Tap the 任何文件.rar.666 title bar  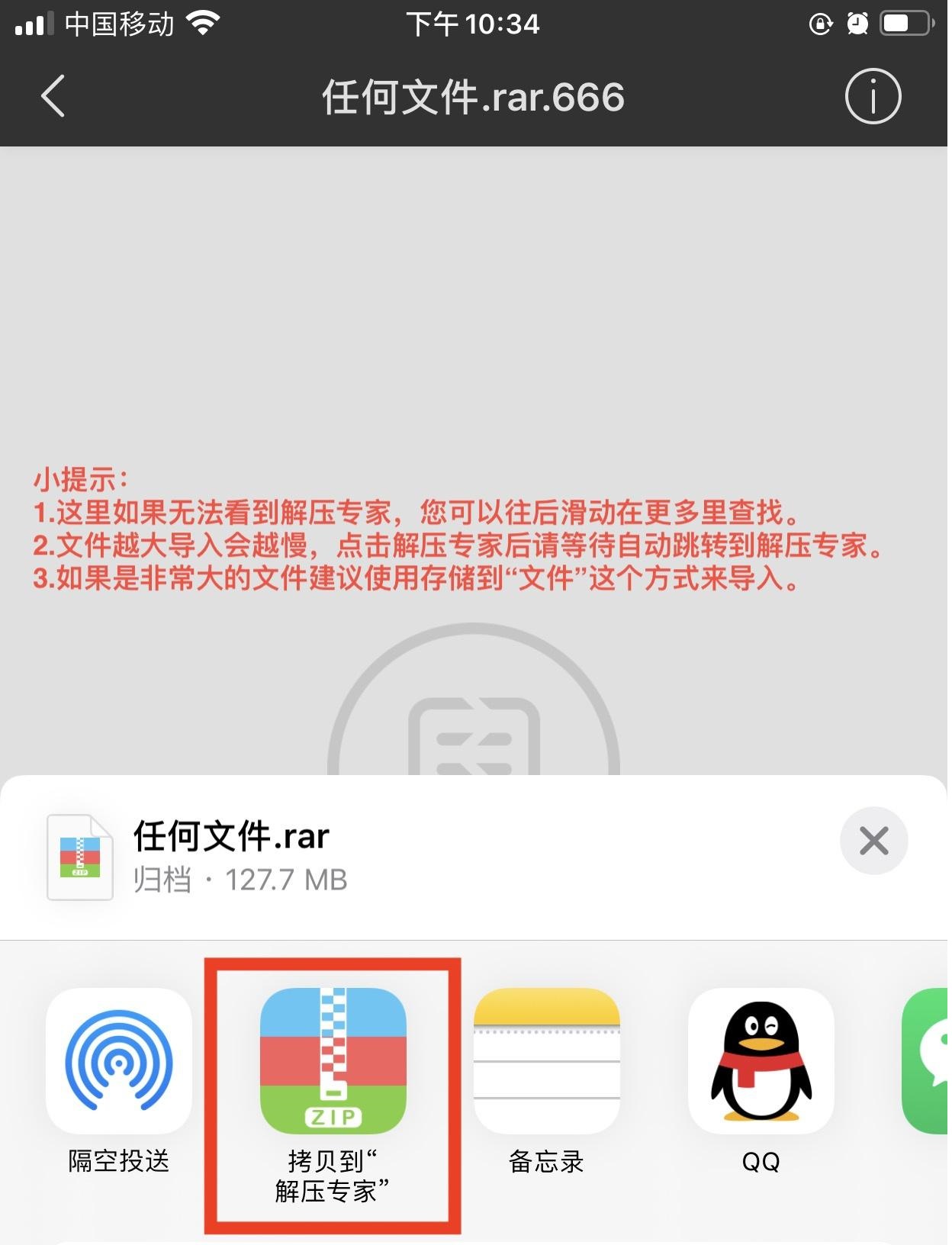tap(471, 96)
